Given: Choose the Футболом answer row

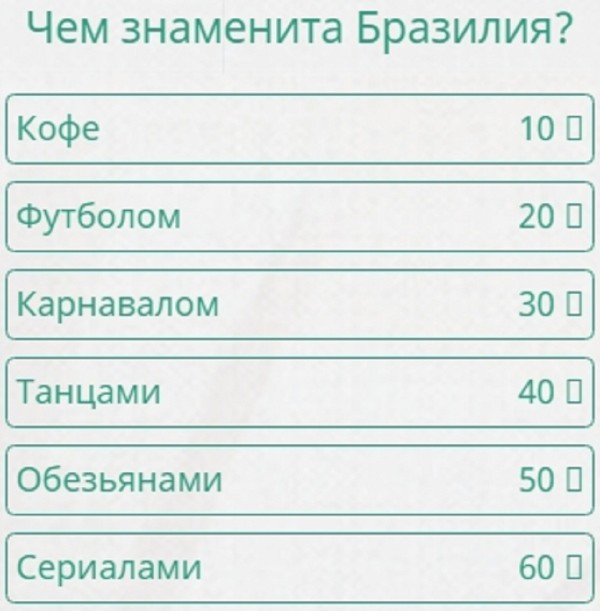Looking at the screenshot, I should click(299, 216).
